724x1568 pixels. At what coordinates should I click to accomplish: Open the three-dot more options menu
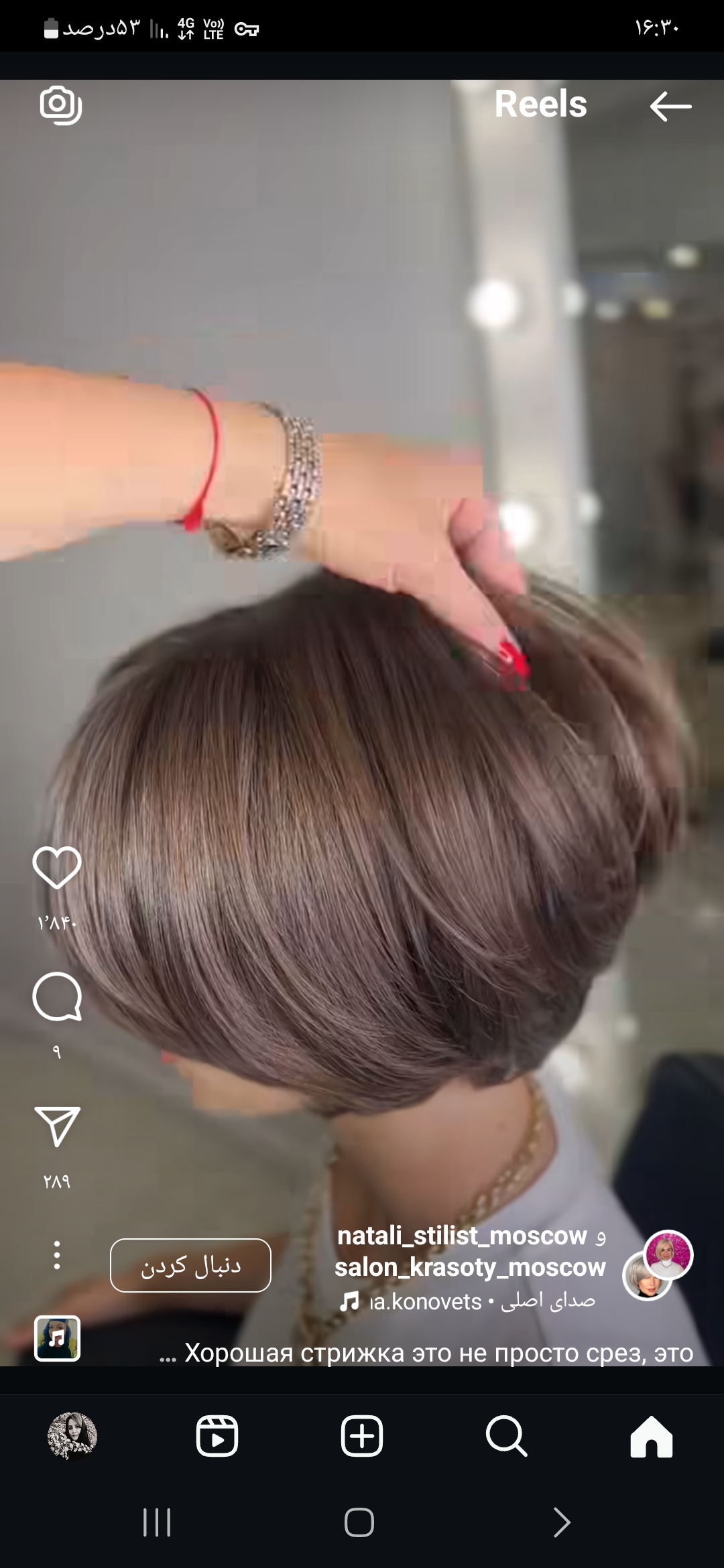(x=57, y=1255)
